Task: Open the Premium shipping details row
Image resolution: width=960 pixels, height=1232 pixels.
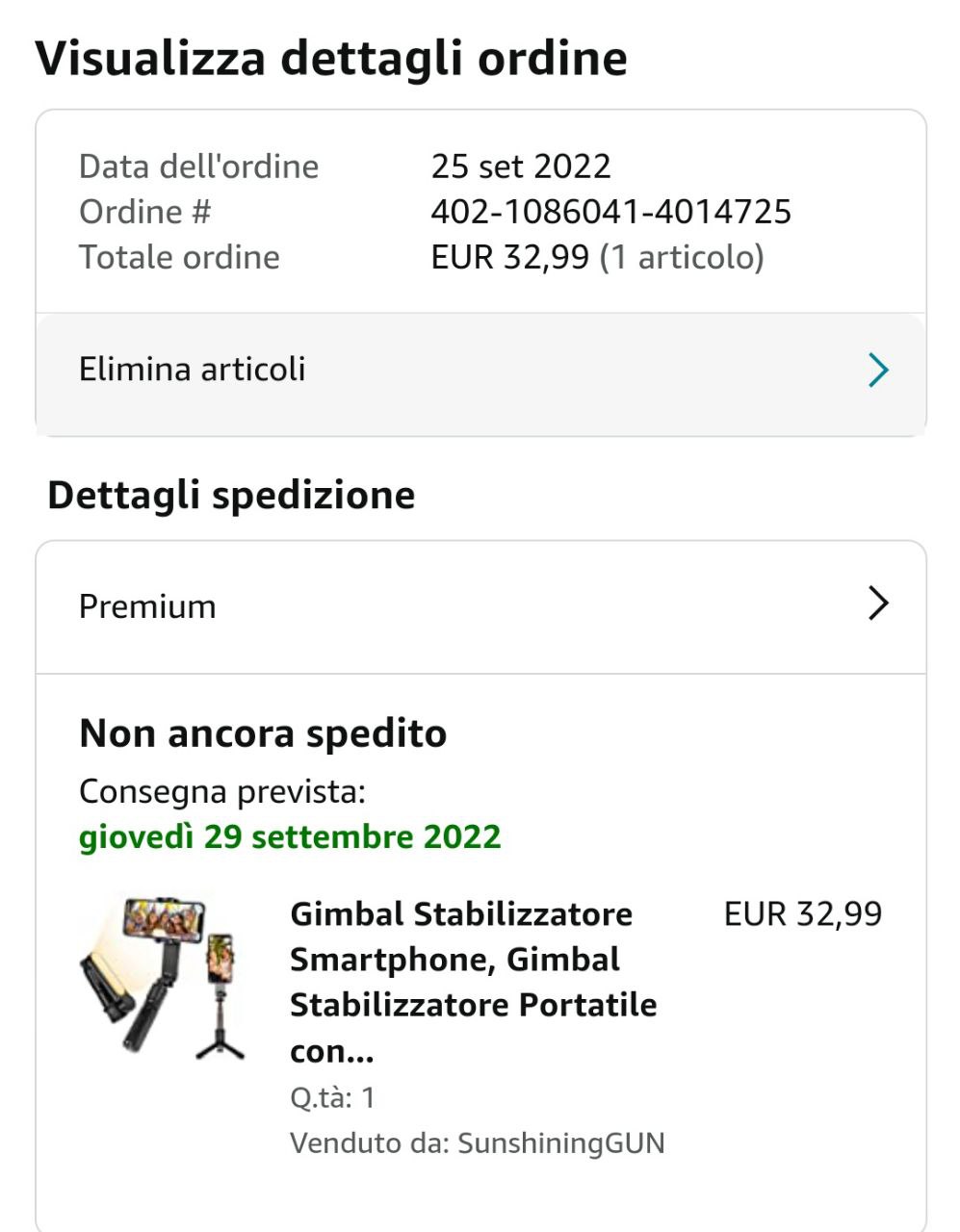Action: point(480,606)
